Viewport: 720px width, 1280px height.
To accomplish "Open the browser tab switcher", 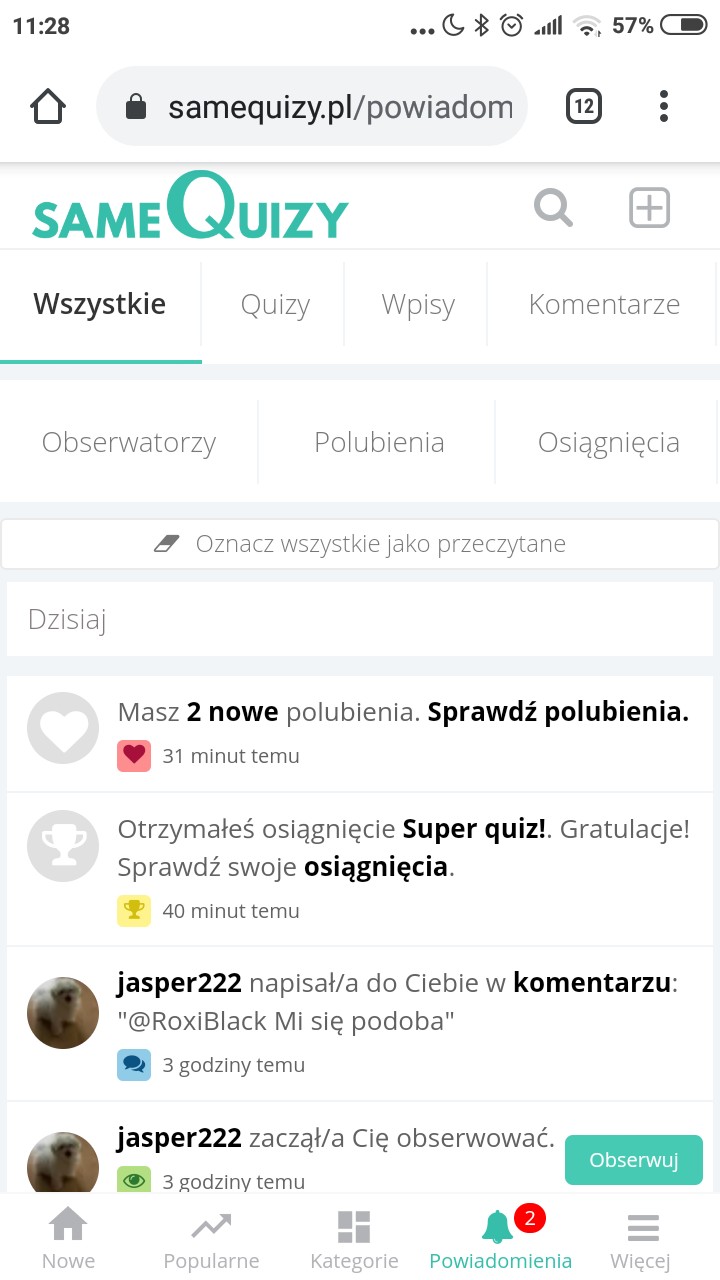I will coord(584,106).
